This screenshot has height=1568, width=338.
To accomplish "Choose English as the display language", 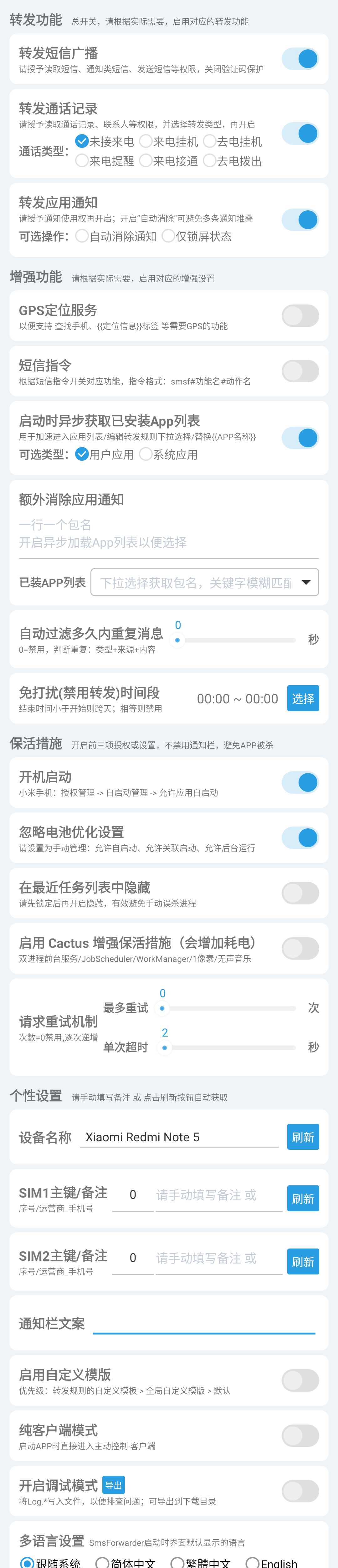I will 253,1562.
